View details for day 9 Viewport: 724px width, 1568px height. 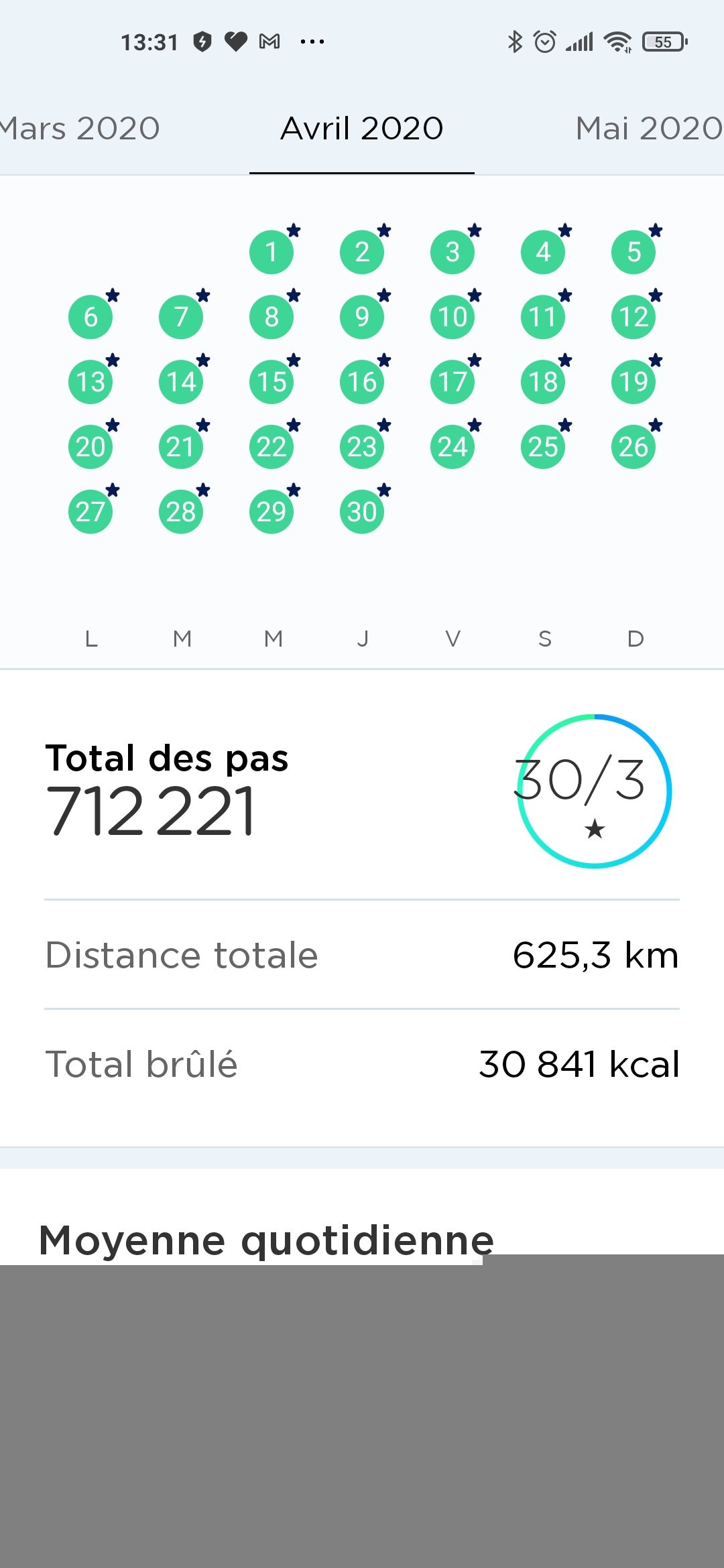pyautogui.click(x=362, y=317)
